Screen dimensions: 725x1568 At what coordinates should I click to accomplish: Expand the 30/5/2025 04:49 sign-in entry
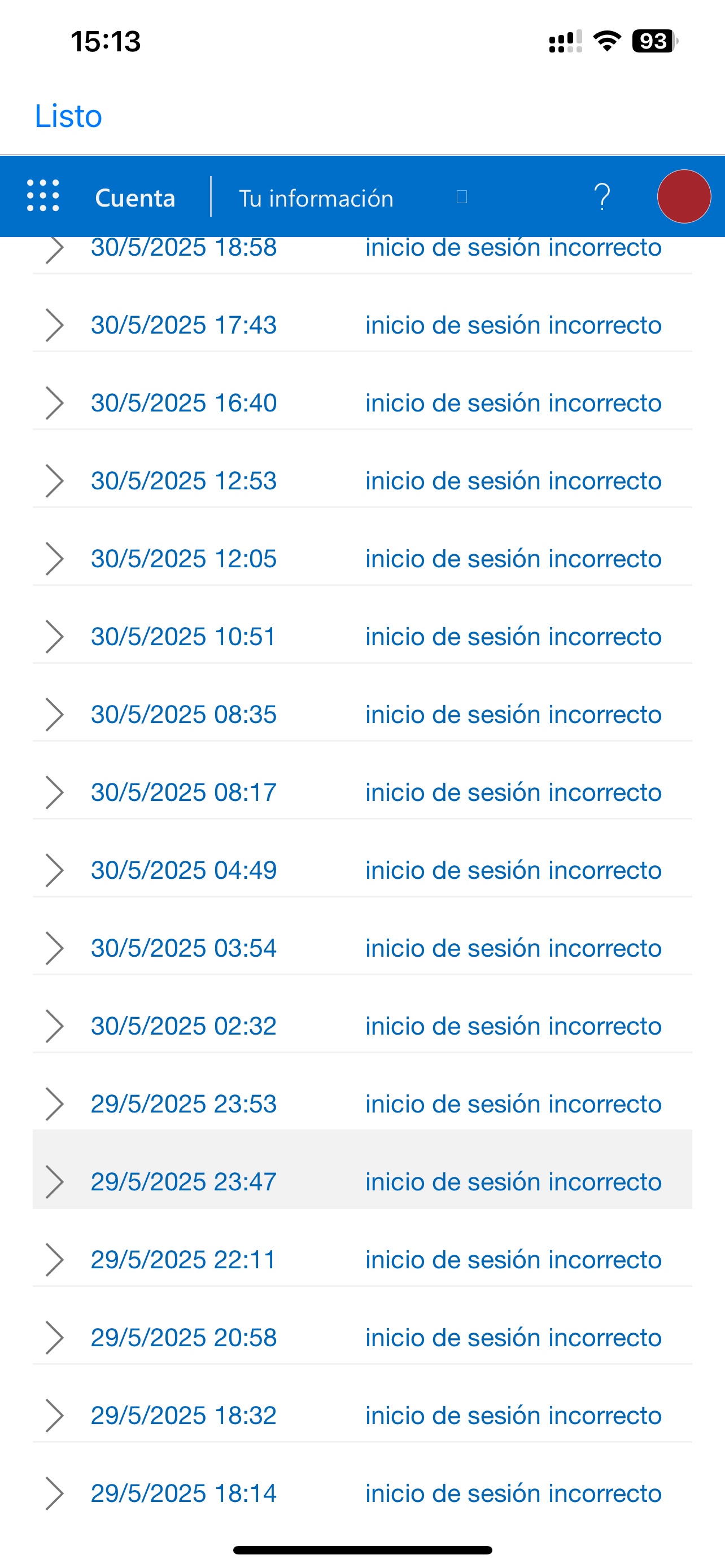(x=55, y=870)
